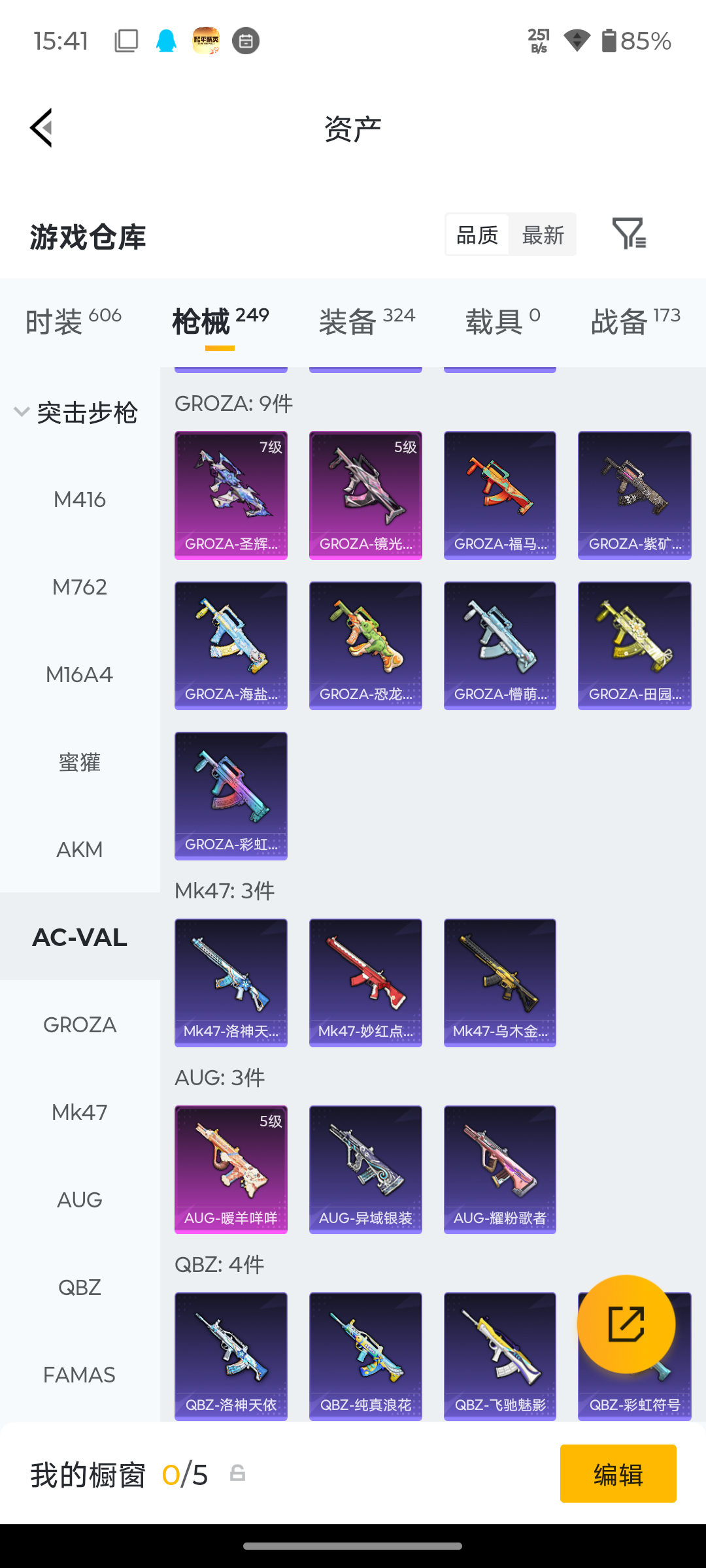The width and height of the screenshot is (706, 1568).
Task: Sort the warehouse by 最新
Action: 543,235
